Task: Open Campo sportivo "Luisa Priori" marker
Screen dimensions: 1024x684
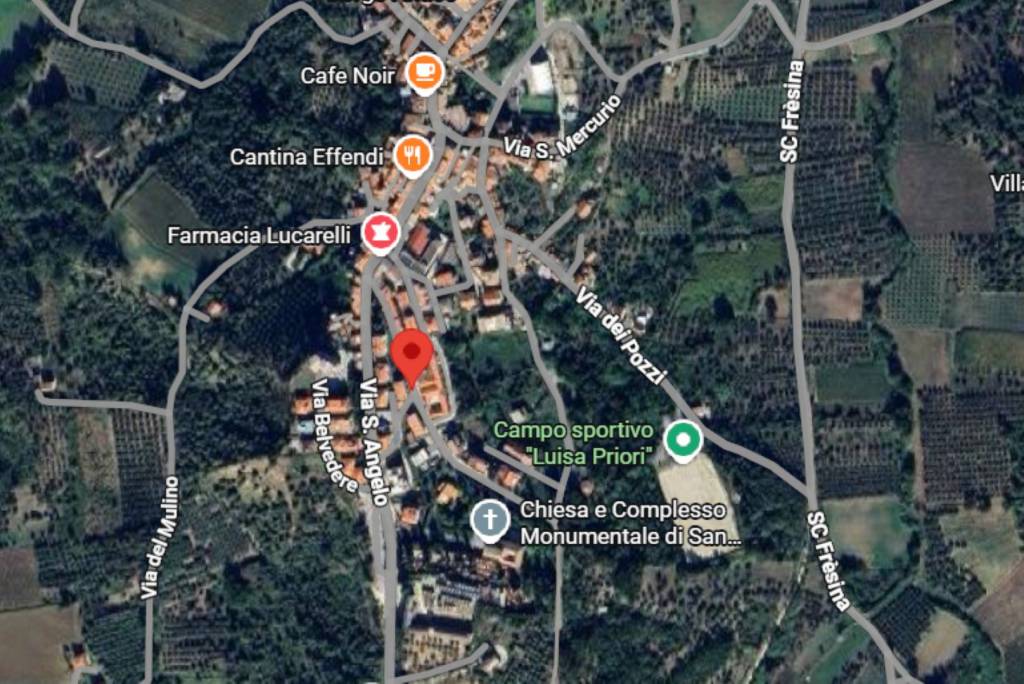Action: tap(683, 438)
